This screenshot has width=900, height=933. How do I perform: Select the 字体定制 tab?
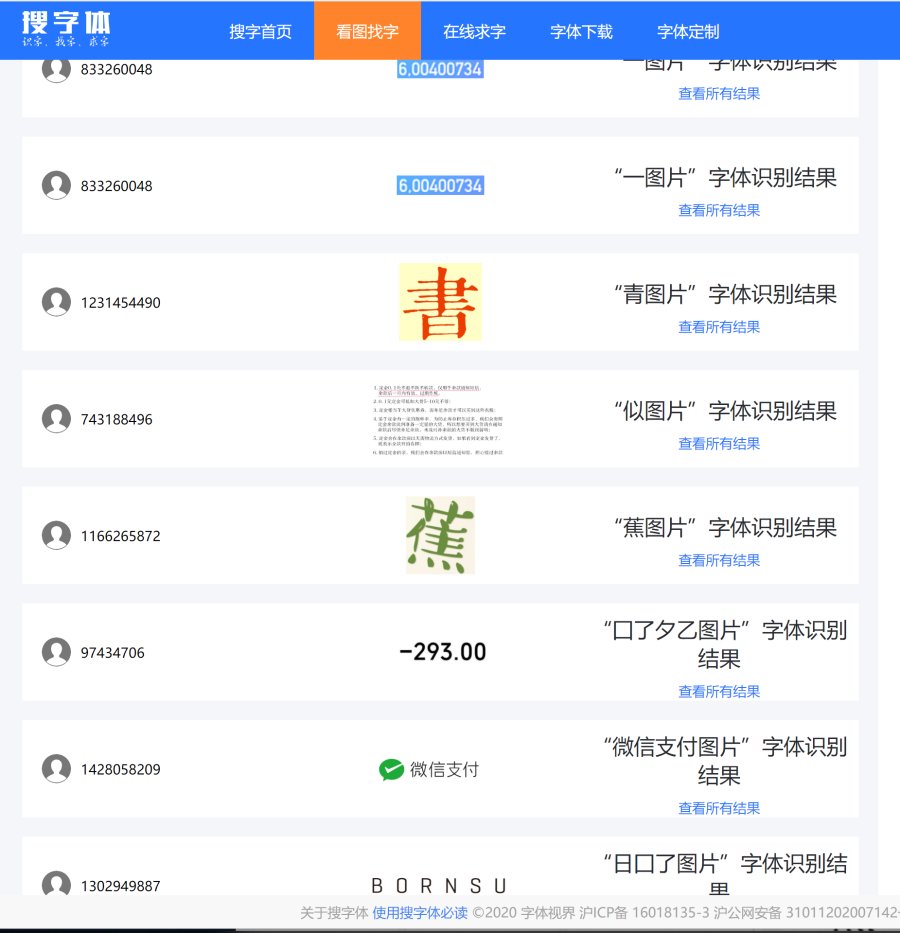point(688,31)
